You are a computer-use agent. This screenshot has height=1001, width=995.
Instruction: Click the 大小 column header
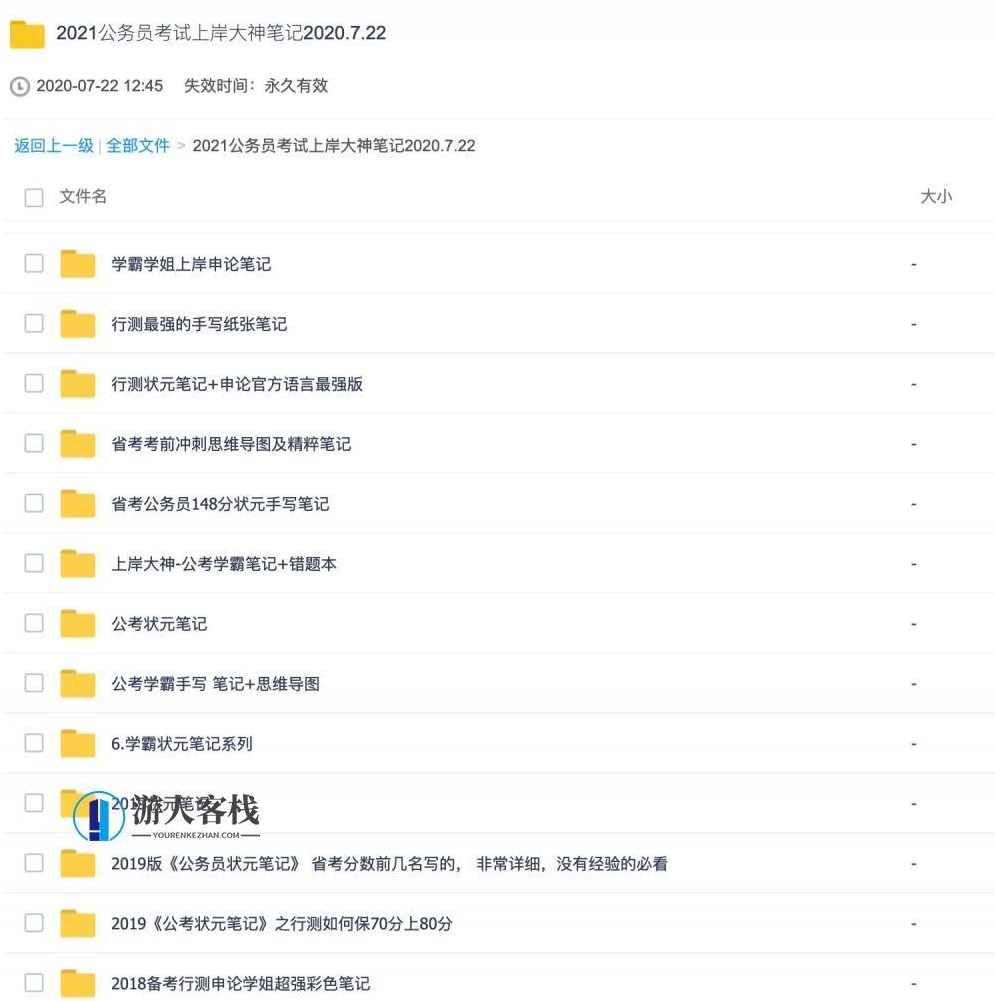(x=938, y=197)
